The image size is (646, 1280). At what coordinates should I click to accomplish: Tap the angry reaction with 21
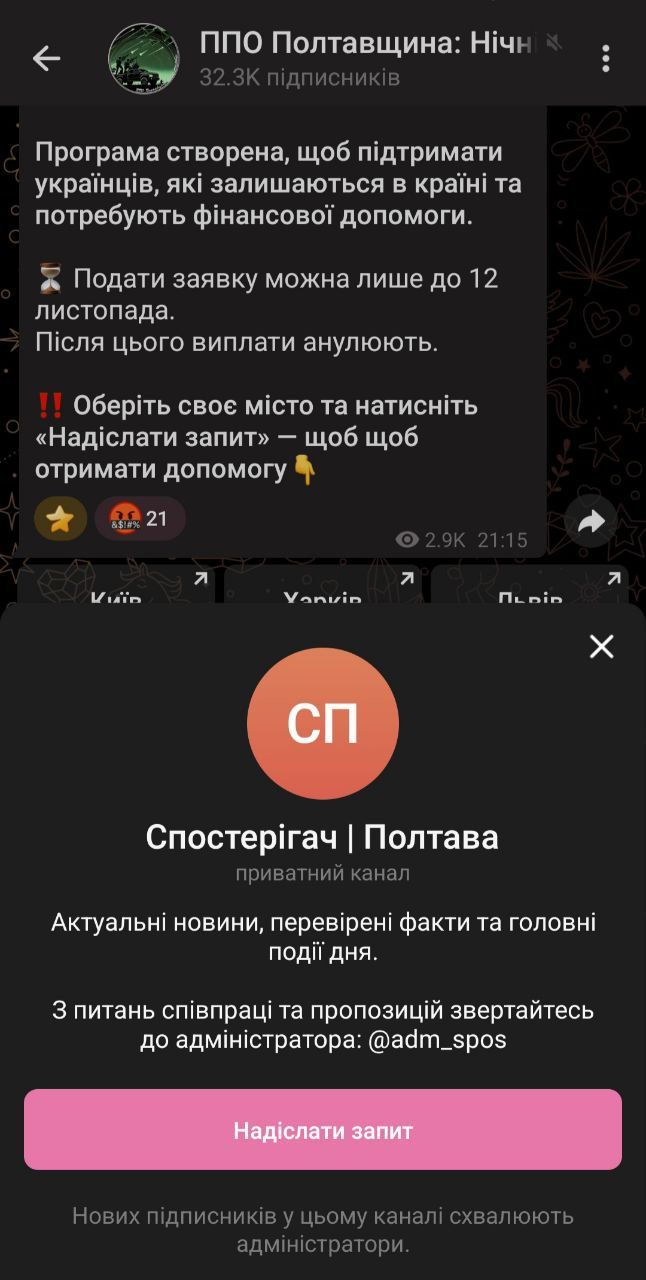(140, 519)
